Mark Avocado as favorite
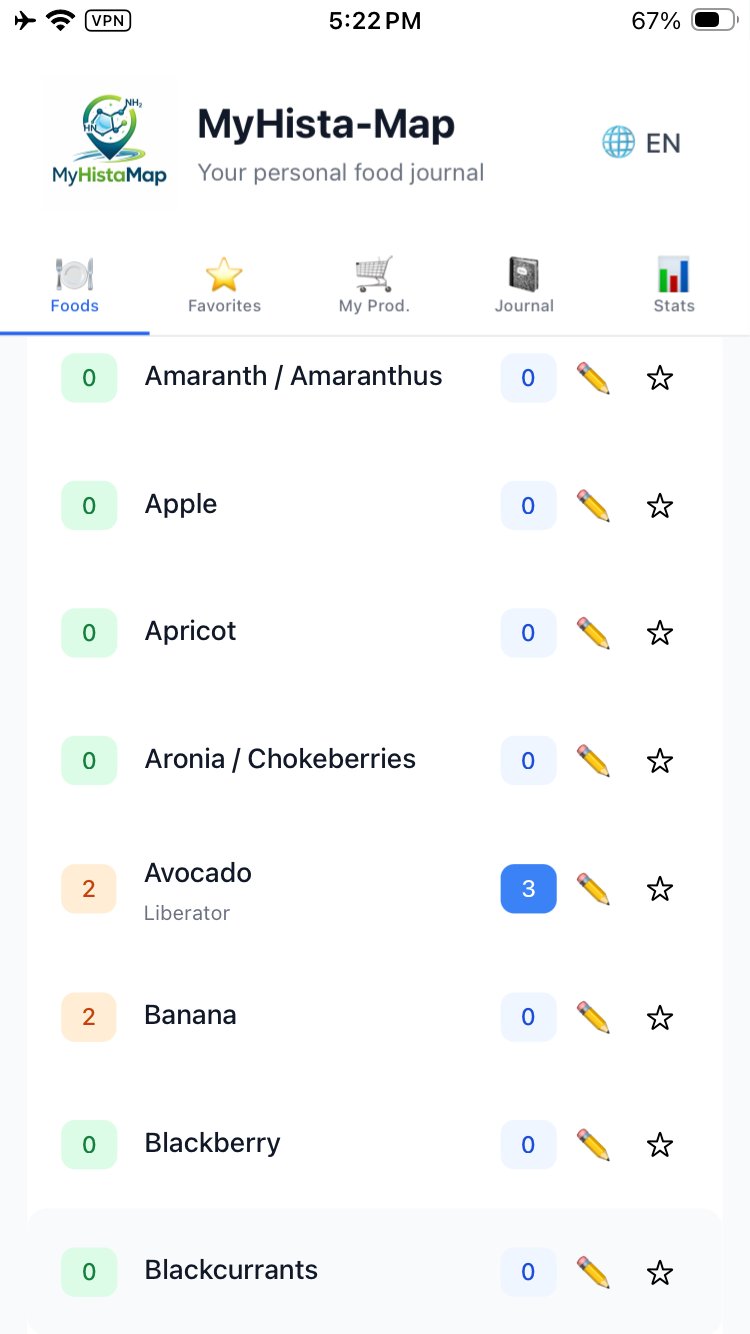Screen dimensions: 750x1334 (659, 888)
